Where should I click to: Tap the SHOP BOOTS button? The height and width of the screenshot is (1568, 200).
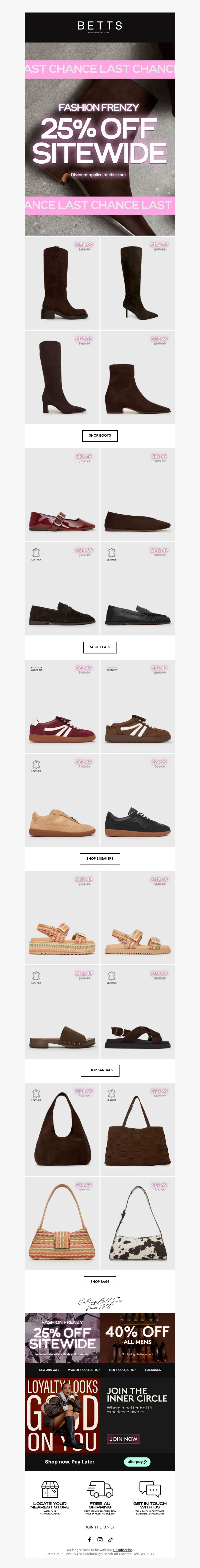coord(100,435)
